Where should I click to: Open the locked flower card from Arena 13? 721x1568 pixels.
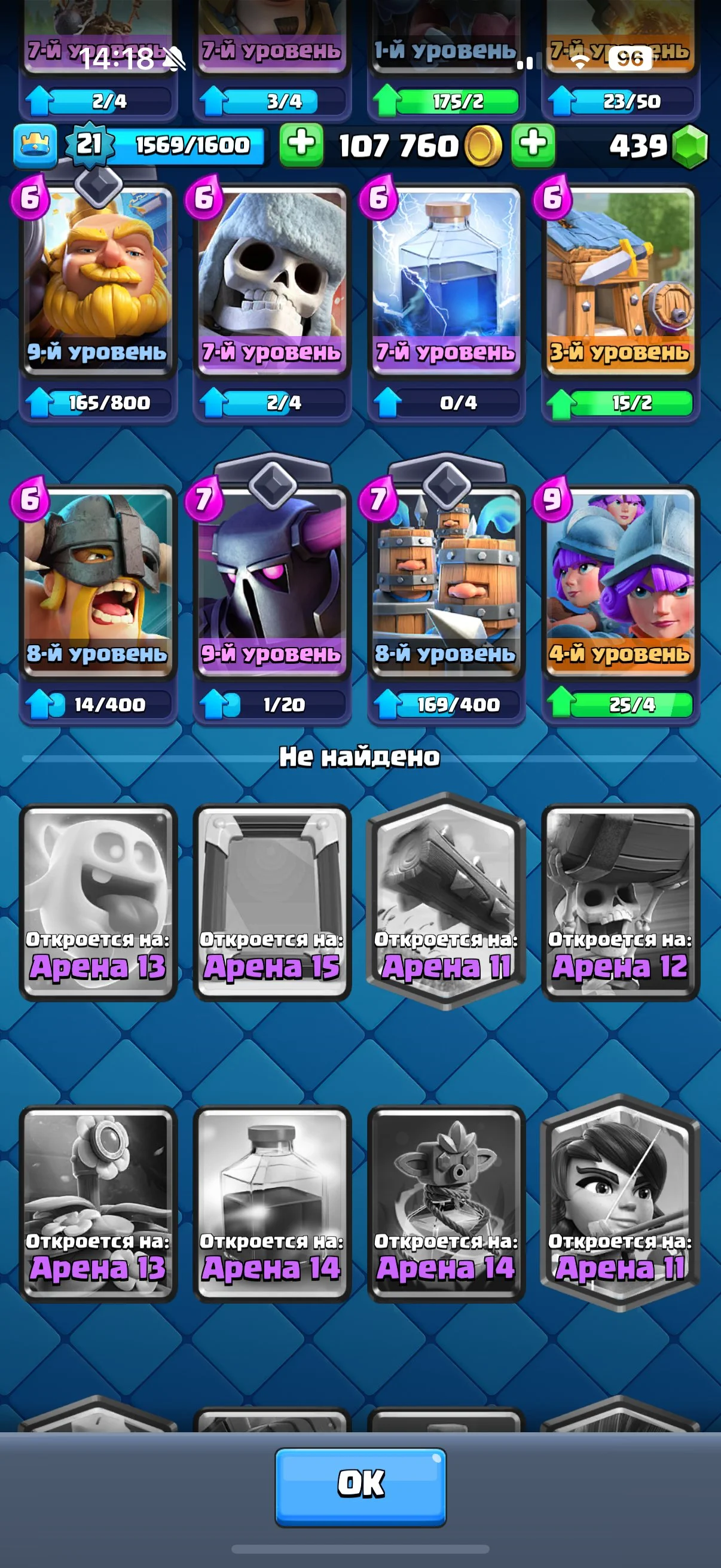pyautogui.click(x=98, y=1202)
